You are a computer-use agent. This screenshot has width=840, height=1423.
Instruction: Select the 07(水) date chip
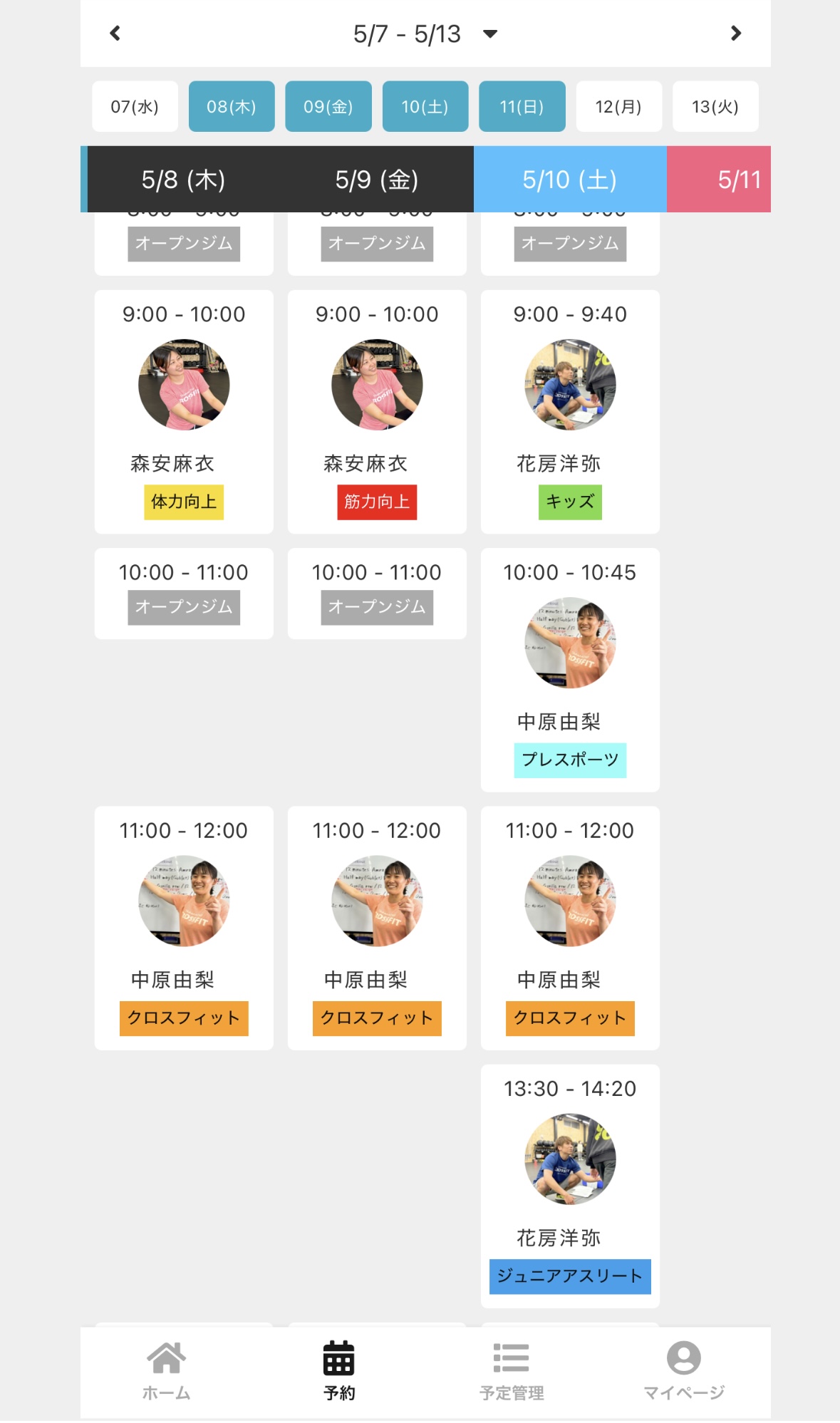[135, 107]
